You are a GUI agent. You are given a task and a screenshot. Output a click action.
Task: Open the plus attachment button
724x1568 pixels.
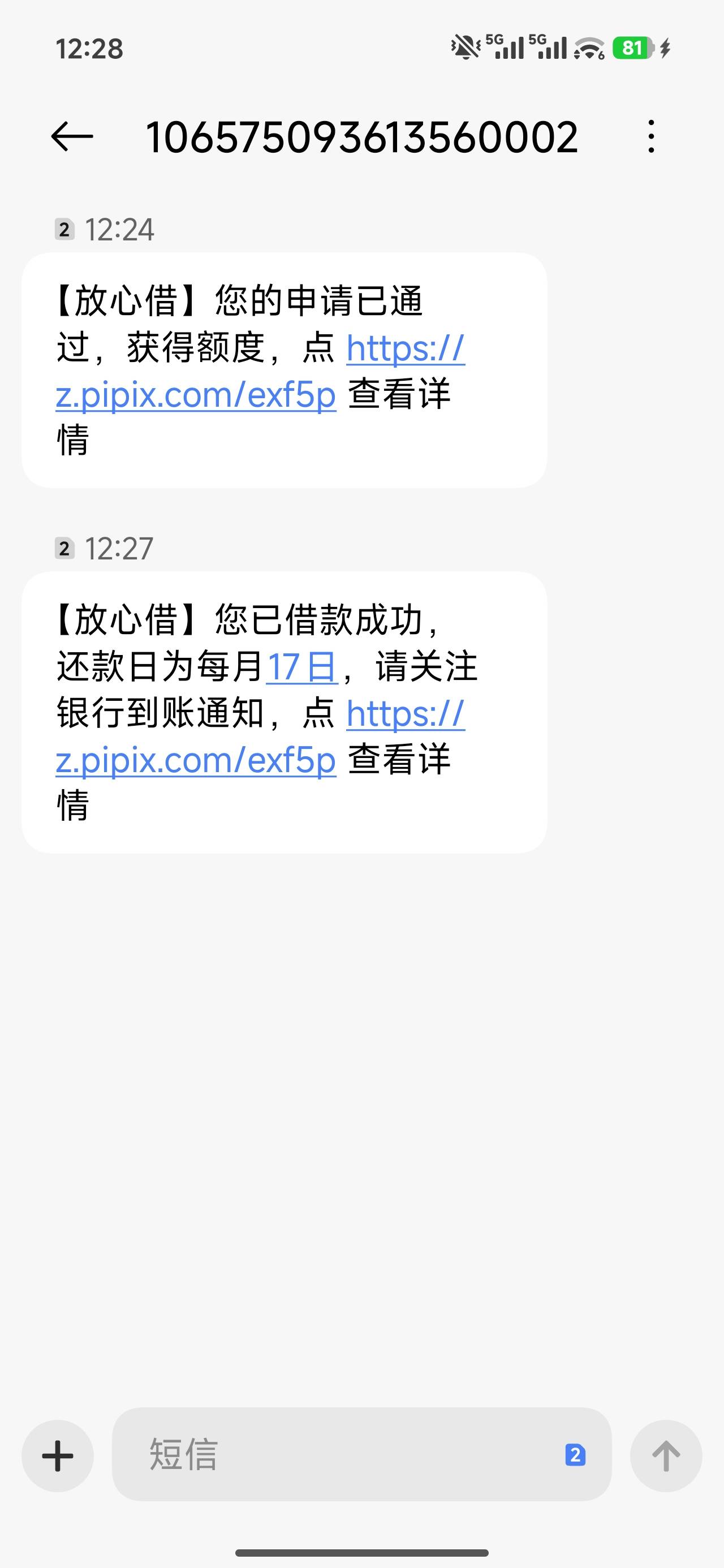click(58, 1456)
